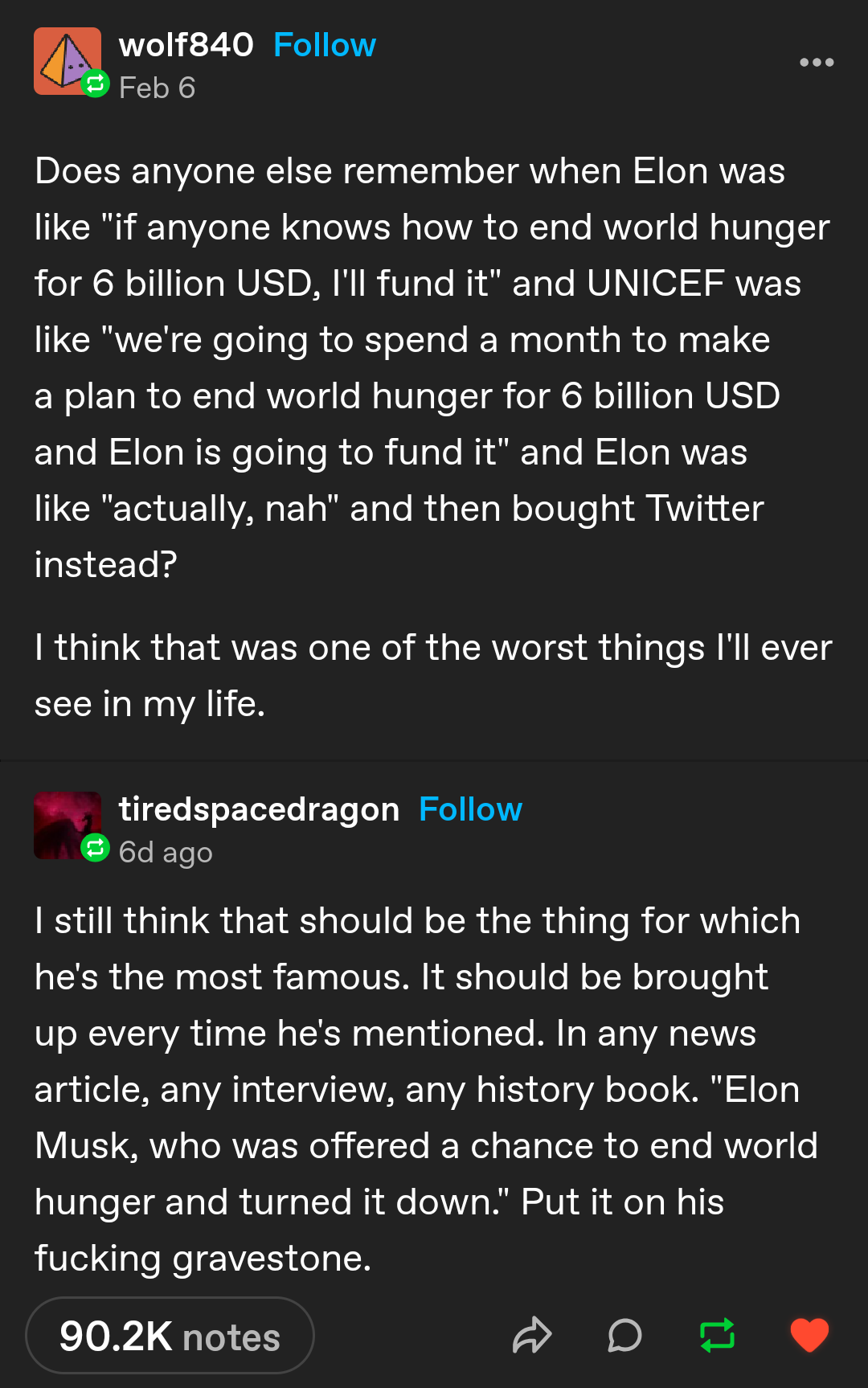
Task: Share this post
Action: pyautogui.click(x=532, y=1337)
